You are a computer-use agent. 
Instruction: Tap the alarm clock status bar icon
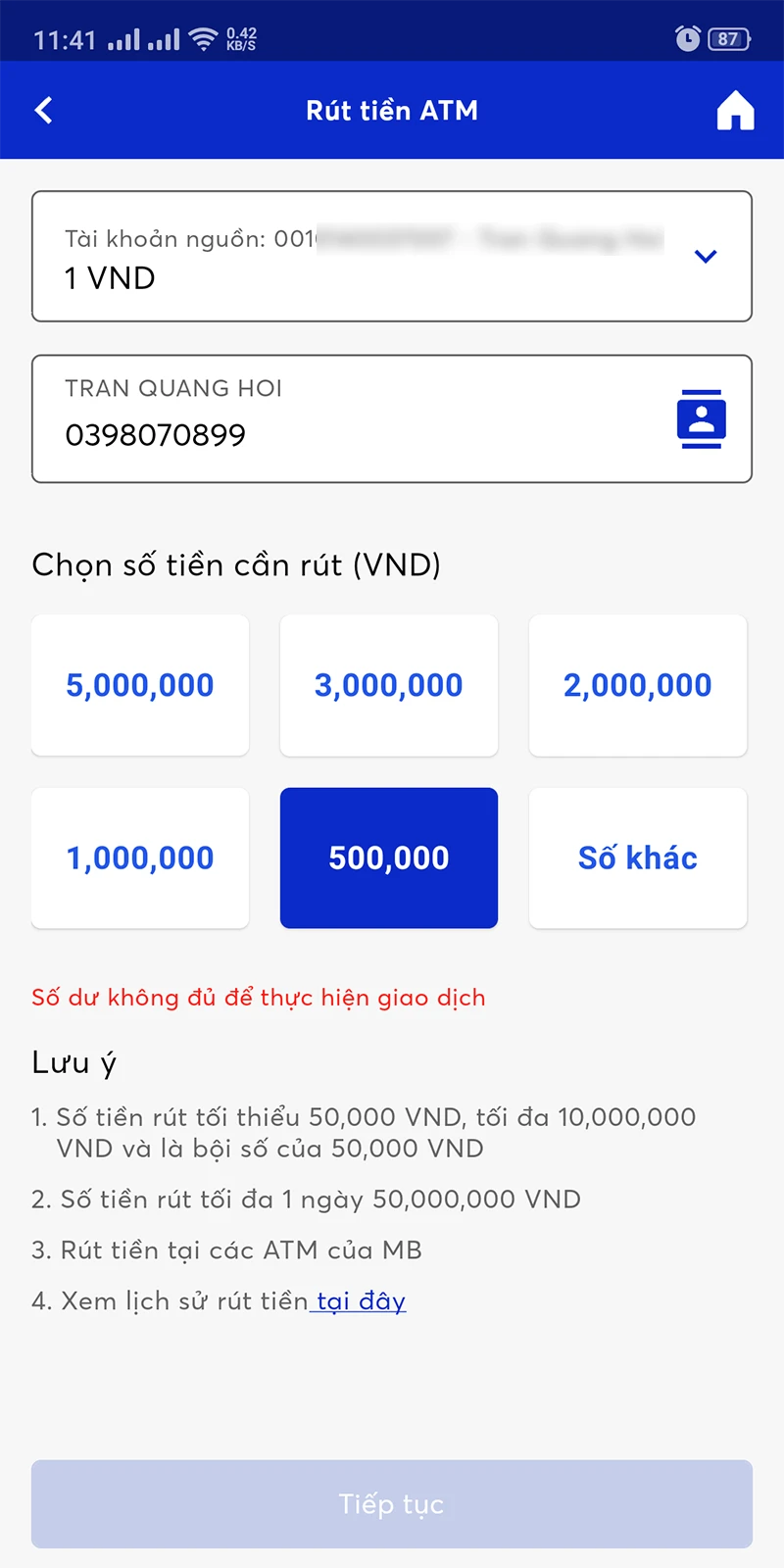coord(687,39)
